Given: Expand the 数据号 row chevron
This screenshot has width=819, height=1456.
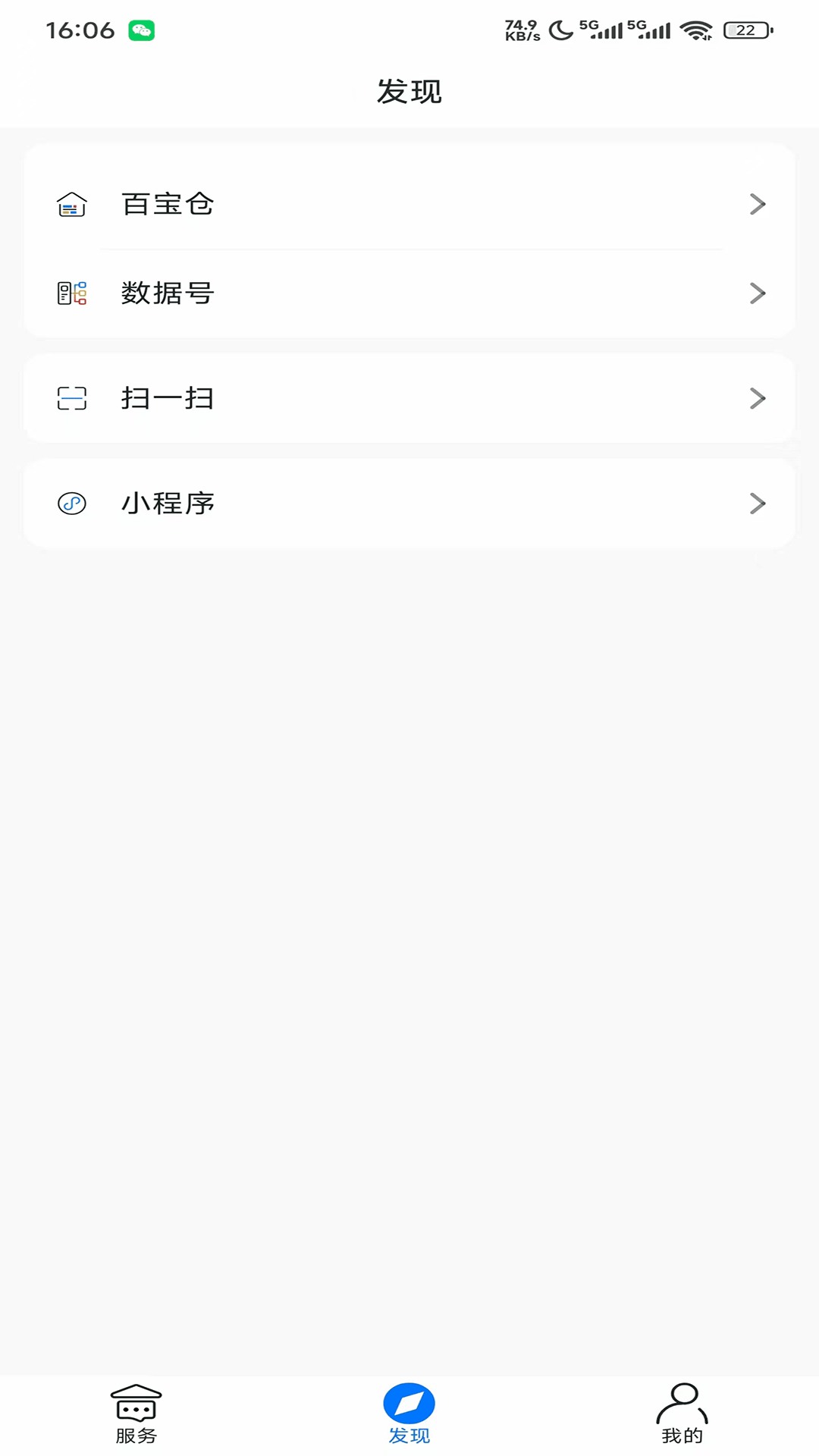Looking at the screenshot, I should pos(757,293).
